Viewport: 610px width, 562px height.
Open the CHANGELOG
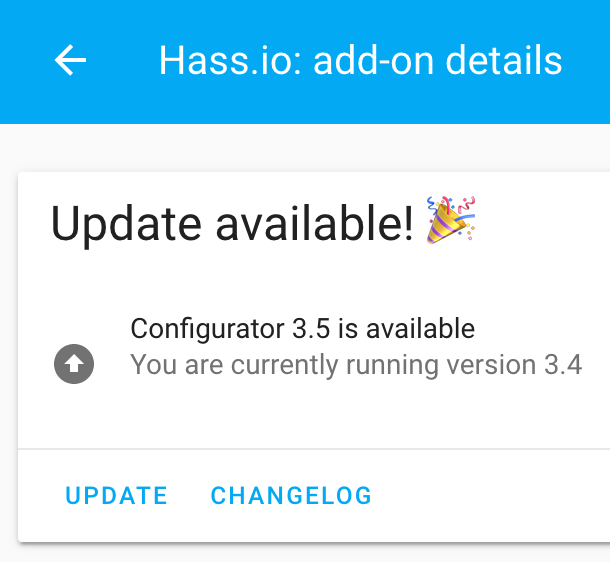coord(291,496)
